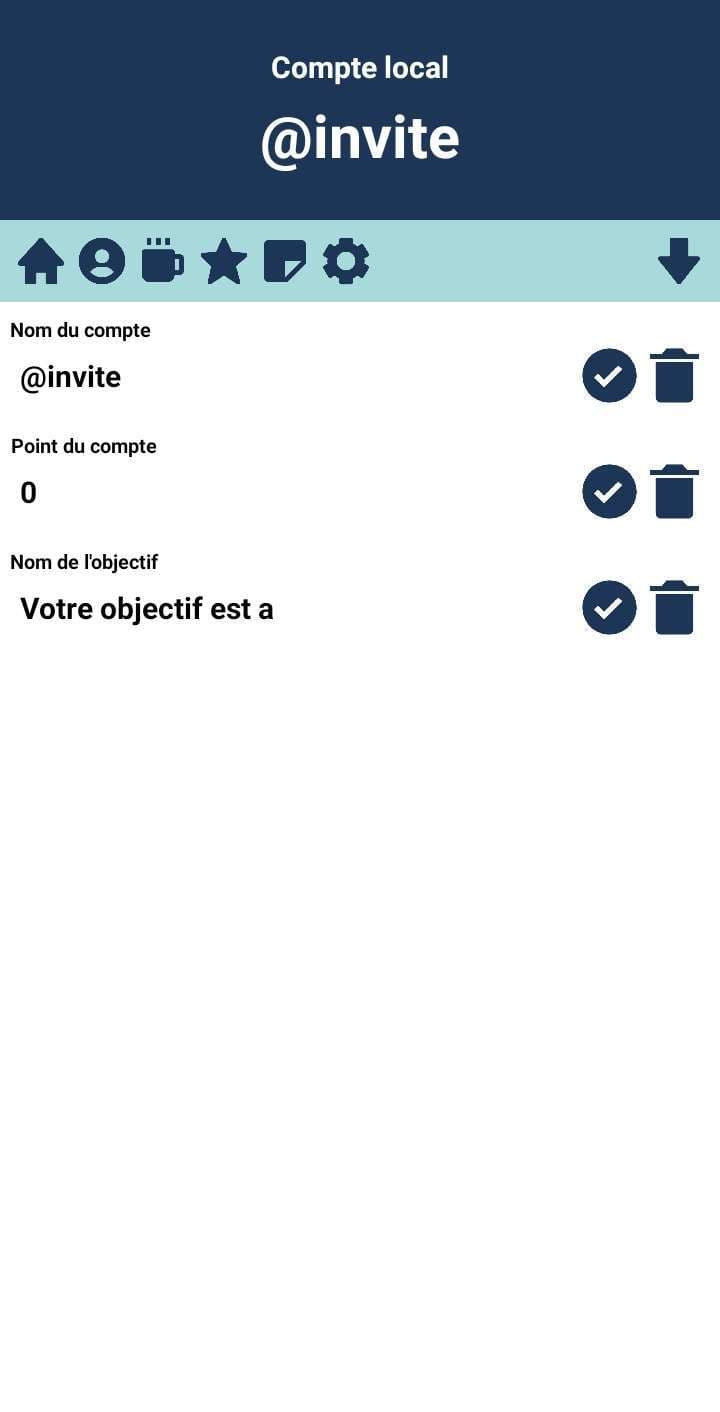Viewport: 720px width, 1412px height.
Task: Go to the home icon
Action: point(41,261)
